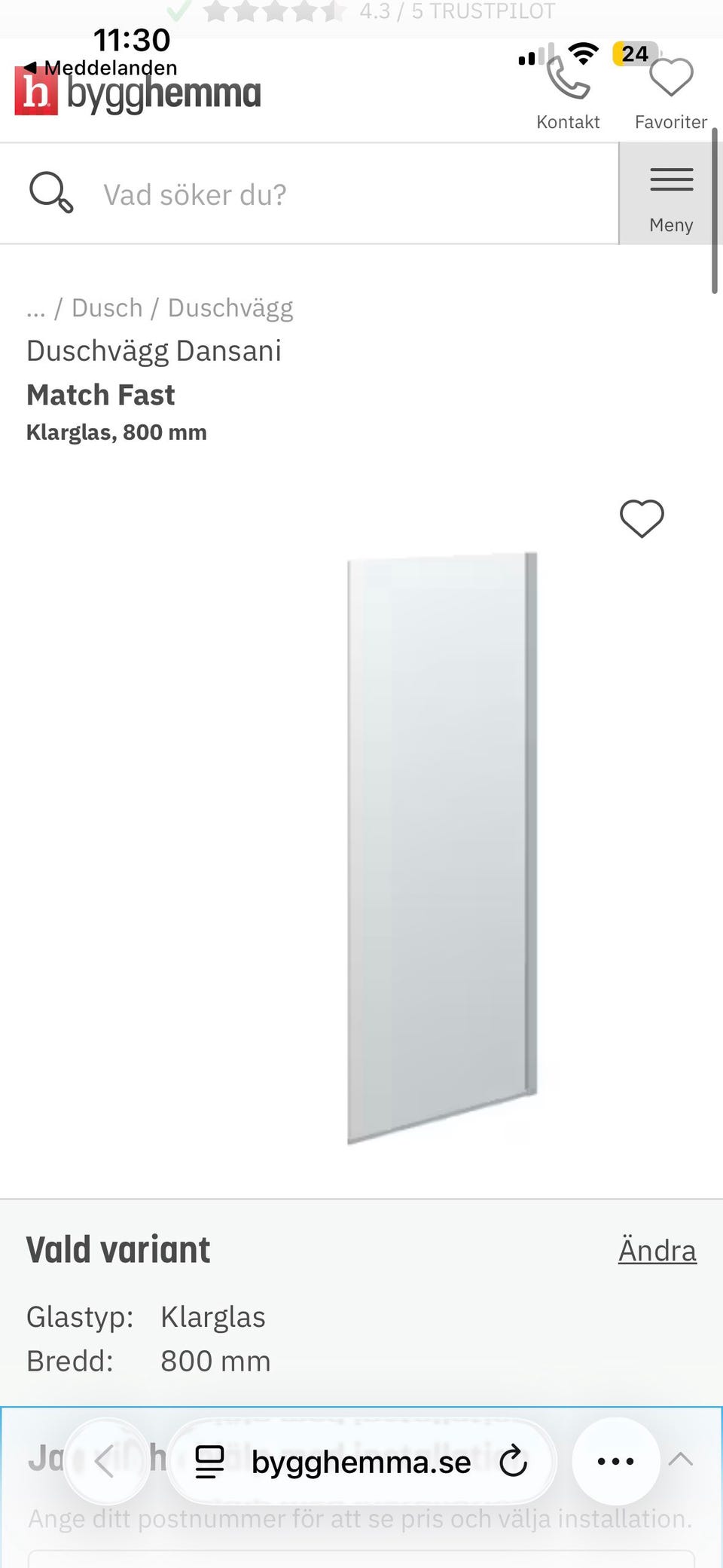Viewport: 723px width, 1568px height.
Task: Toggle the heart to favorite the shower wall
Action: tap(641, 518)
